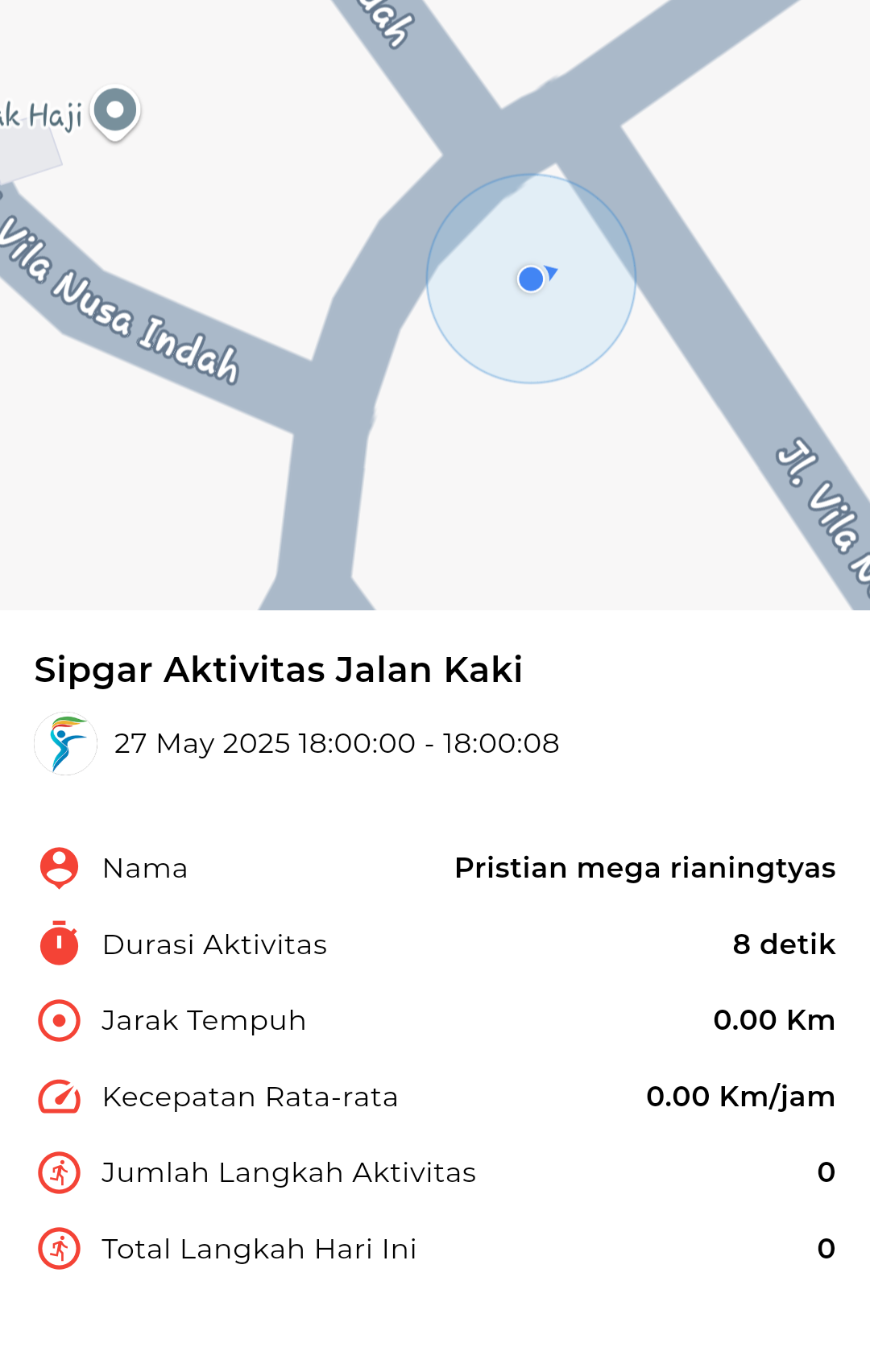This screenshot has width=870, height=1372.
Task: Click the target icon next to Jarak Tempuh
Action: pyautogui.click(x=58, y=1020)
